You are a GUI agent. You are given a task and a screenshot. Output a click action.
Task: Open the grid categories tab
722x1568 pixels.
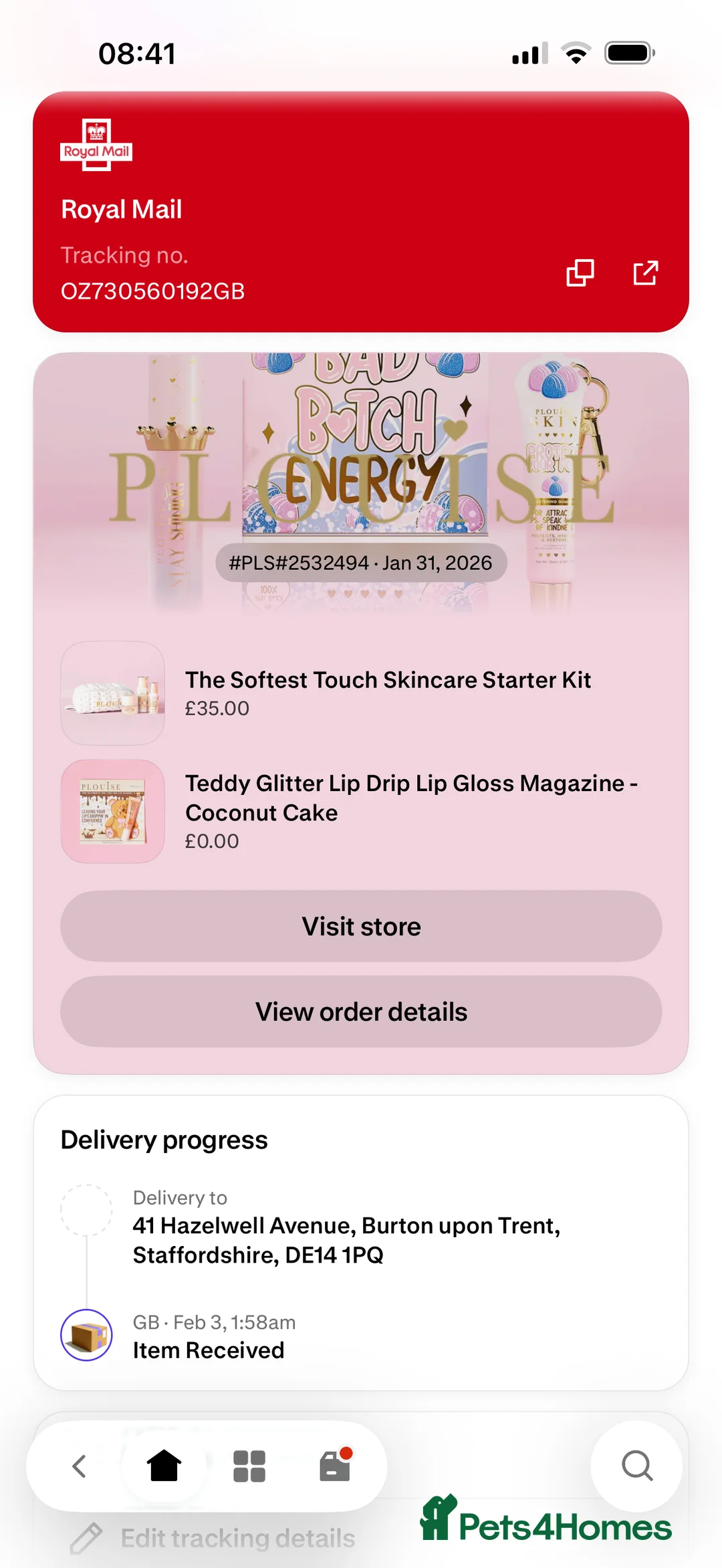(x=249, y=1466)
